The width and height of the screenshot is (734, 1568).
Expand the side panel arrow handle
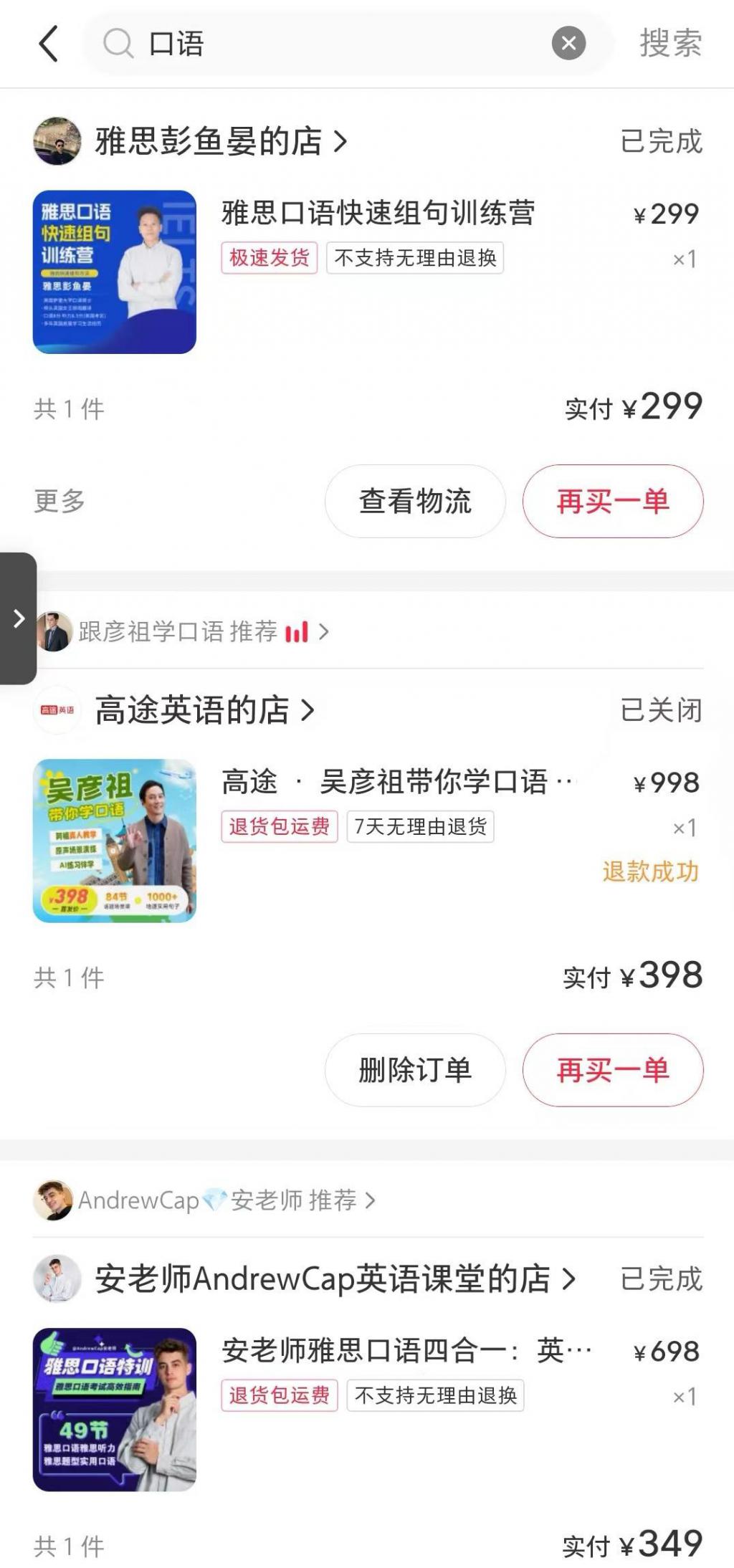(19, 618)
